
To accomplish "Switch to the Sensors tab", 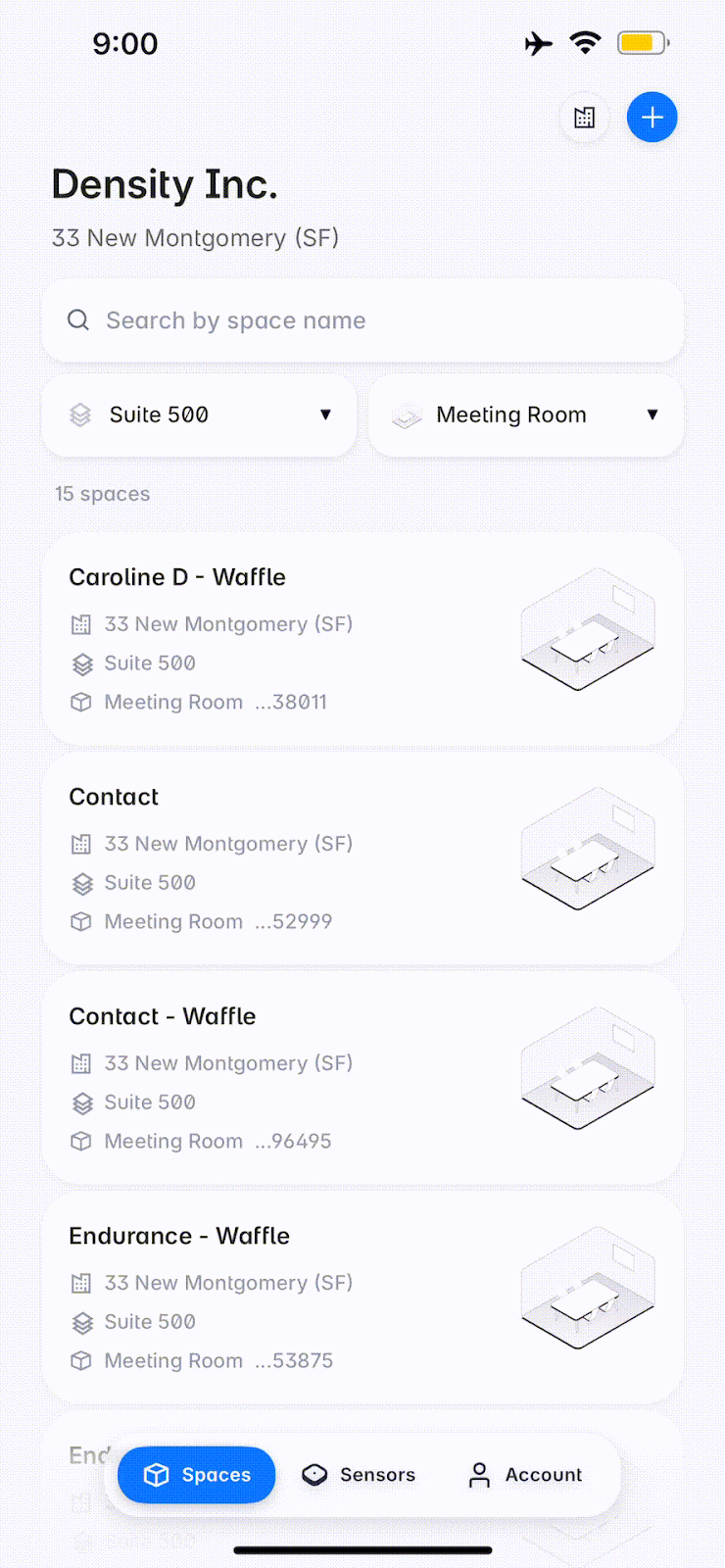I will (x=359, y=1475).
